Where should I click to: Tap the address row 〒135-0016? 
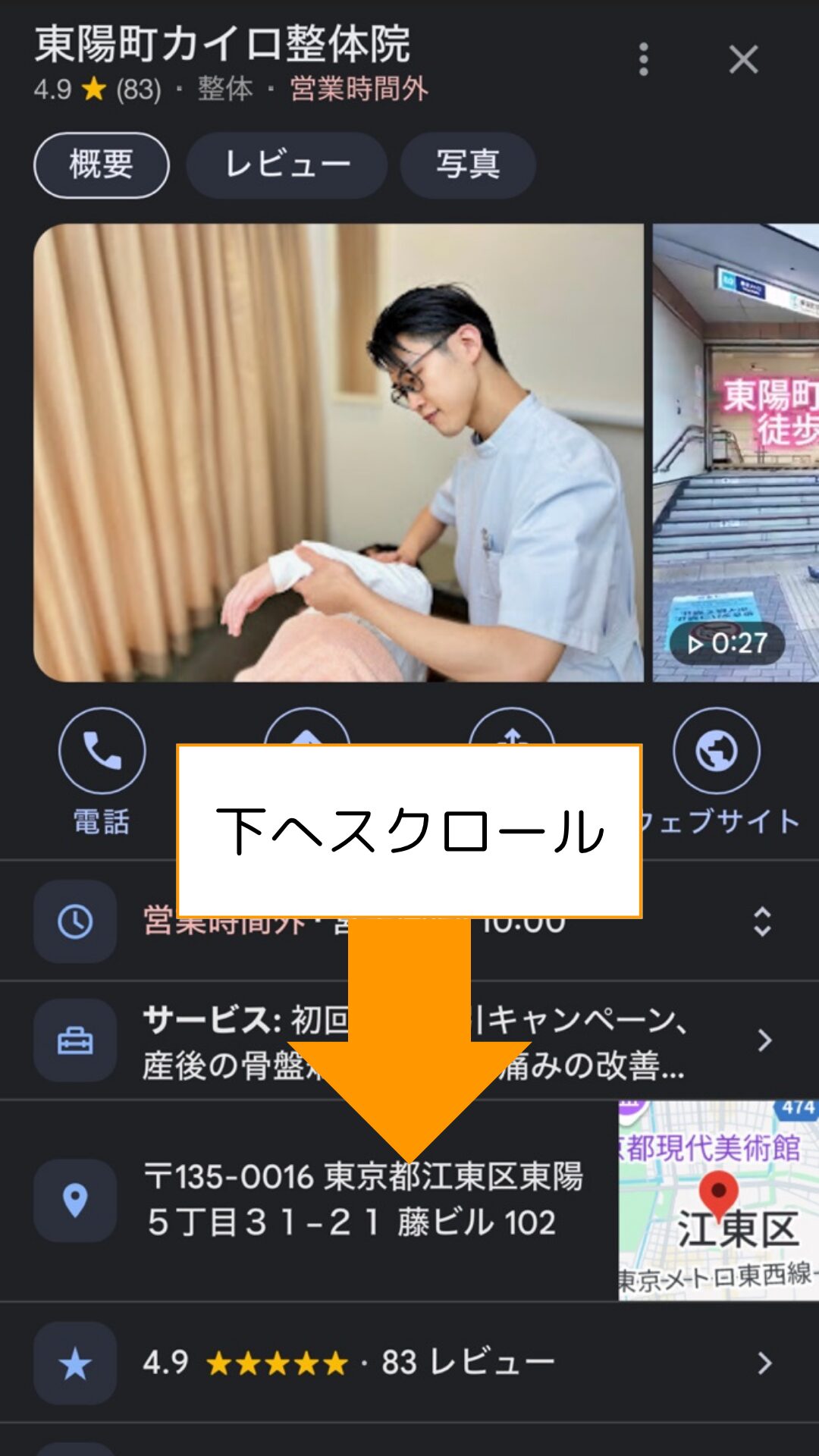[x=364, y=1200]
